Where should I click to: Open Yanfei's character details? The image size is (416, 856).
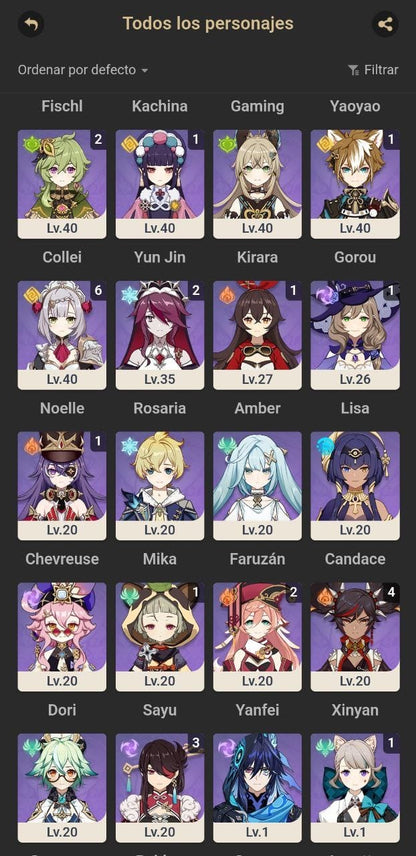click(x=257, y=637)
